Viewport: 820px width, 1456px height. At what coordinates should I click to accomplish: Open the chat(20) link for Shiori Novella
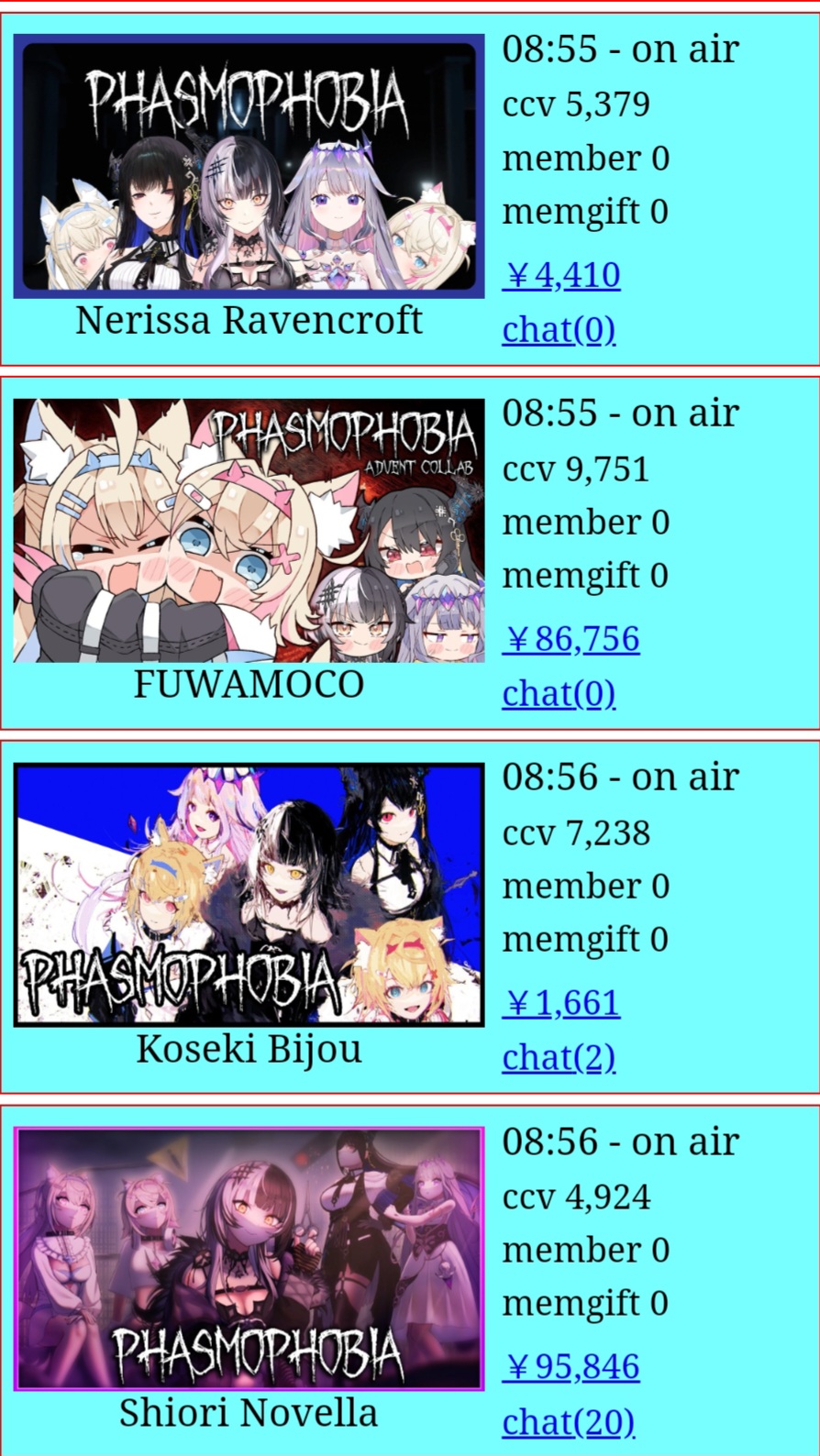coord(569,1422)
